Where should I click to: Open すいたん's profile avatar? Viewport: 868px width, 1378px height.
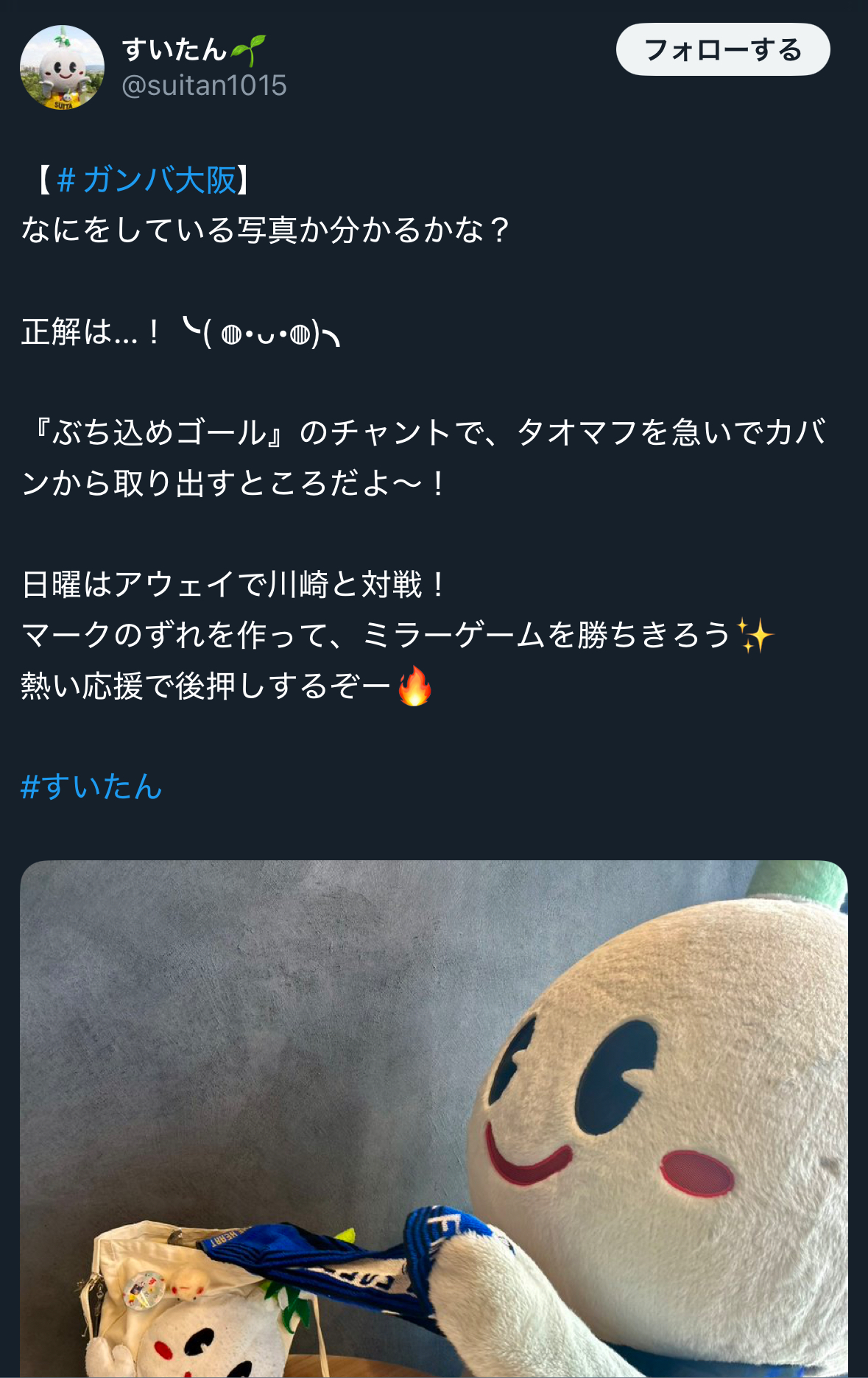click(62, 68)
